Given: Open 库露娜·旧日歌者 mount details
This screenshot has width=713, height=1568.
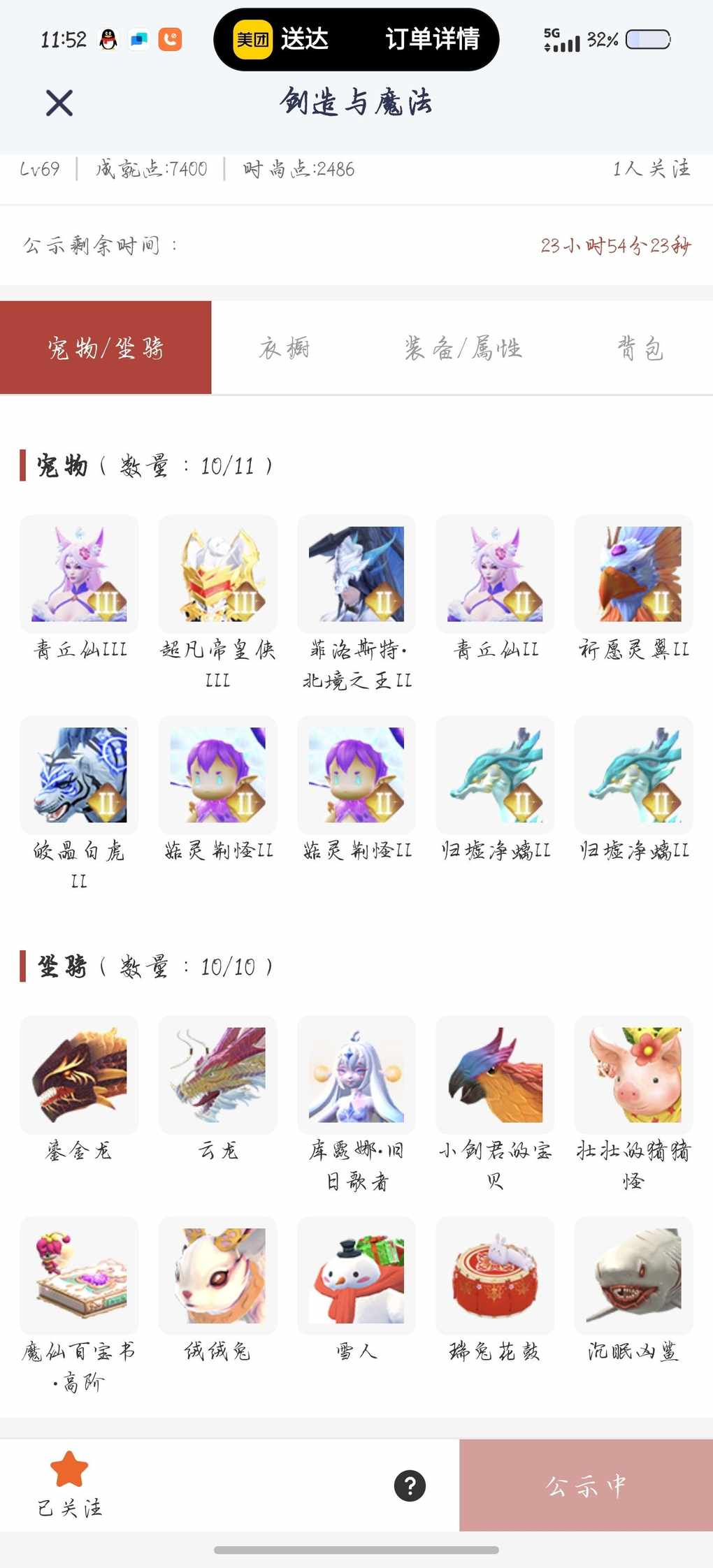Looking at the screenshot, I should (356, 1075).
